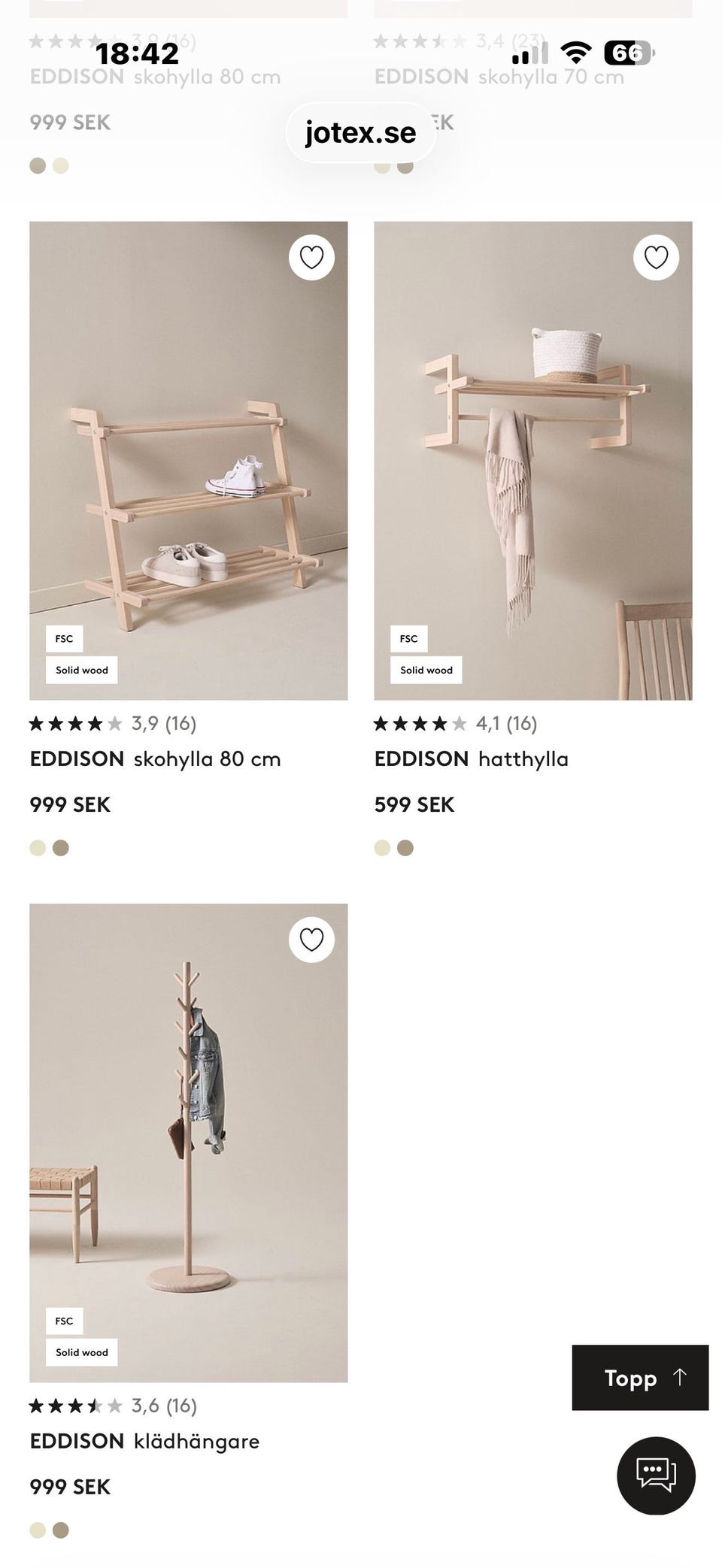Open the EDDISON skohylla 80 cm product image
Image resolution: width=722 pixels, height=1568 pixels.
pyautogui.click(x=189, y=461)
